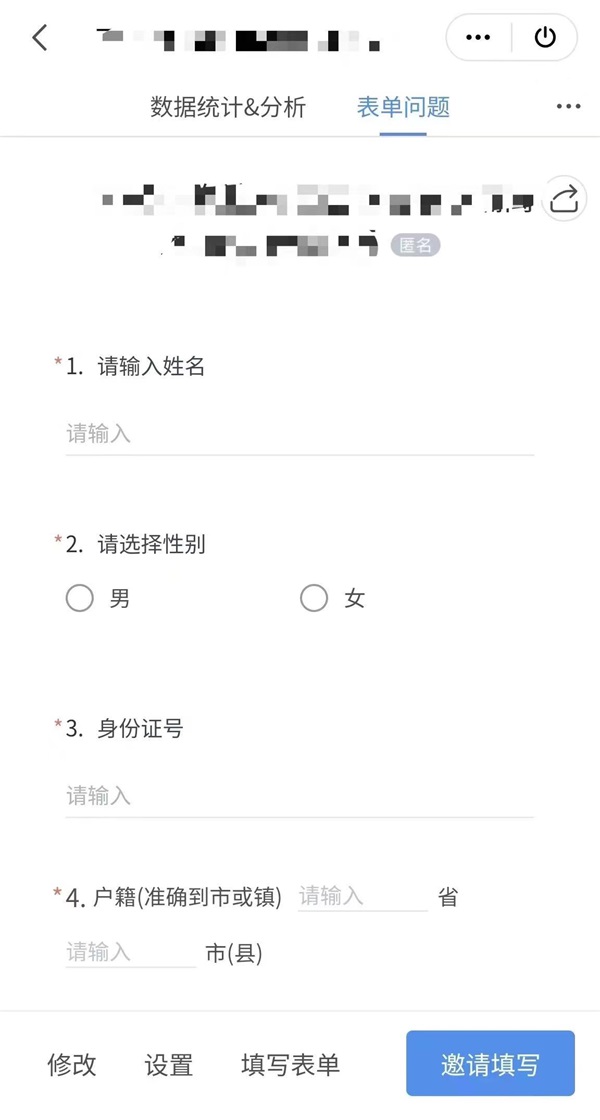Tap the city field before 市(县)

[130, 952]
